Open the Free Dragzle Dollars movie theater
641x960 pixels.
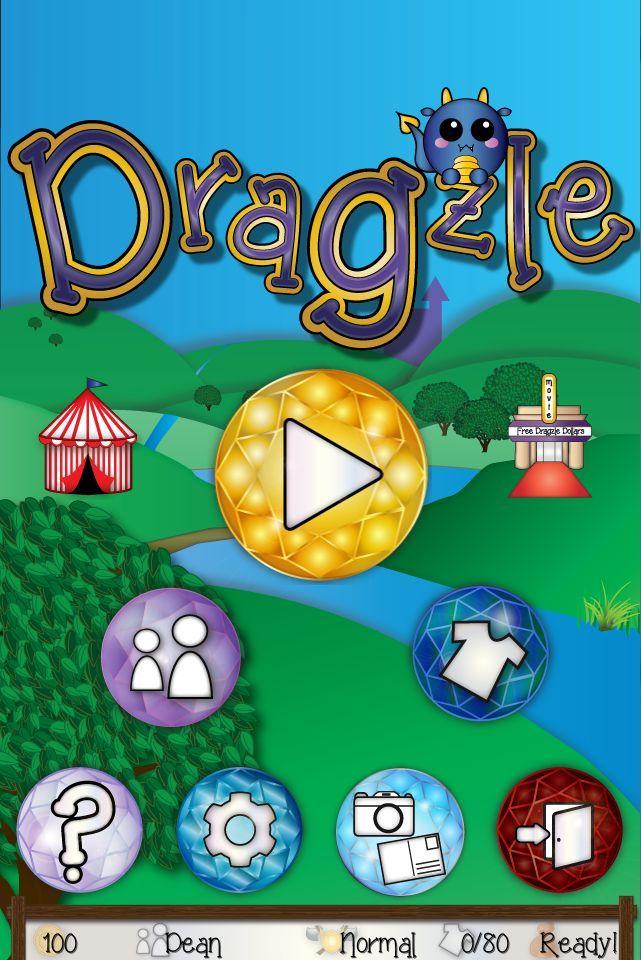tap(549, 438)
